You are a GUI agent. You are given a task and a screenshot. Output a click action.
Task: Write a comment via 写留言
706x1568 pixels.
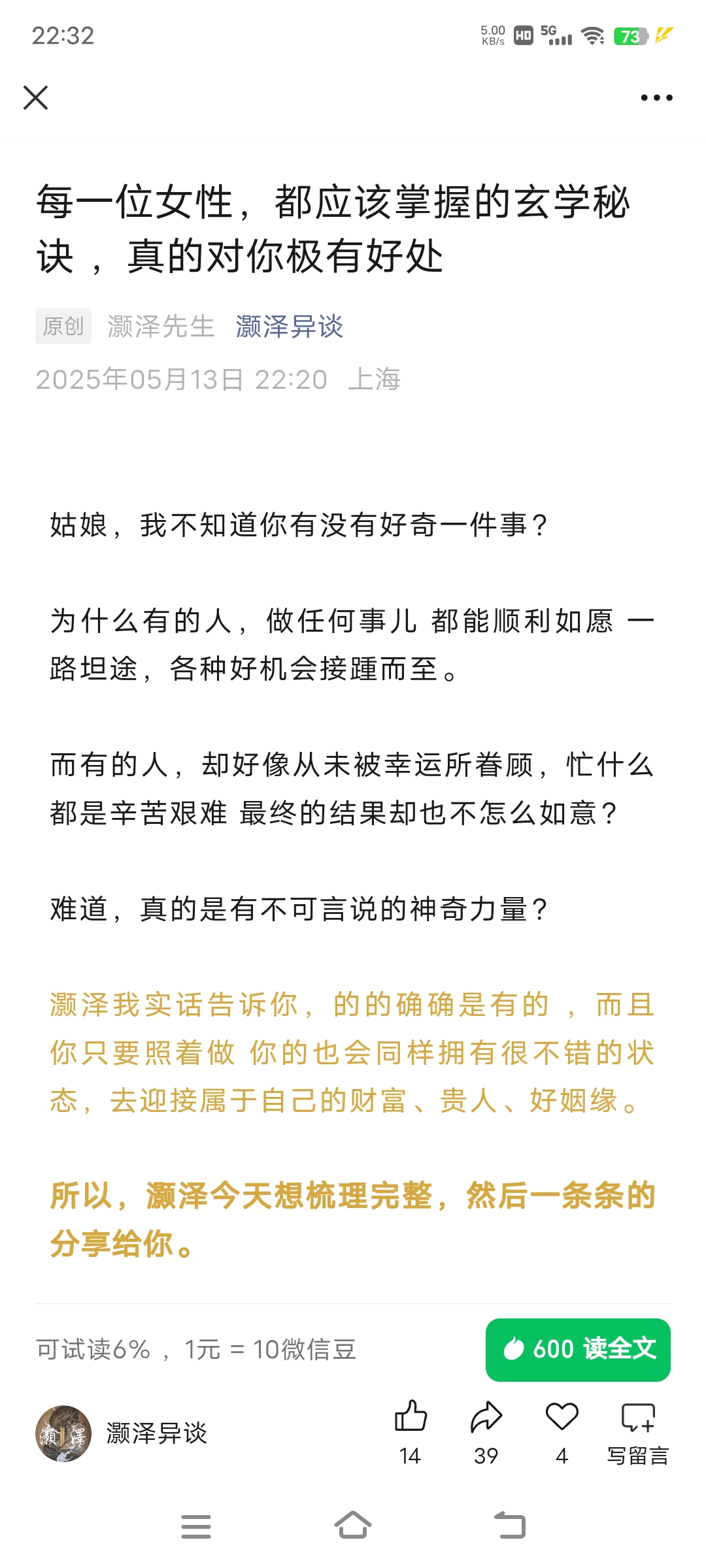point(638,1431)
